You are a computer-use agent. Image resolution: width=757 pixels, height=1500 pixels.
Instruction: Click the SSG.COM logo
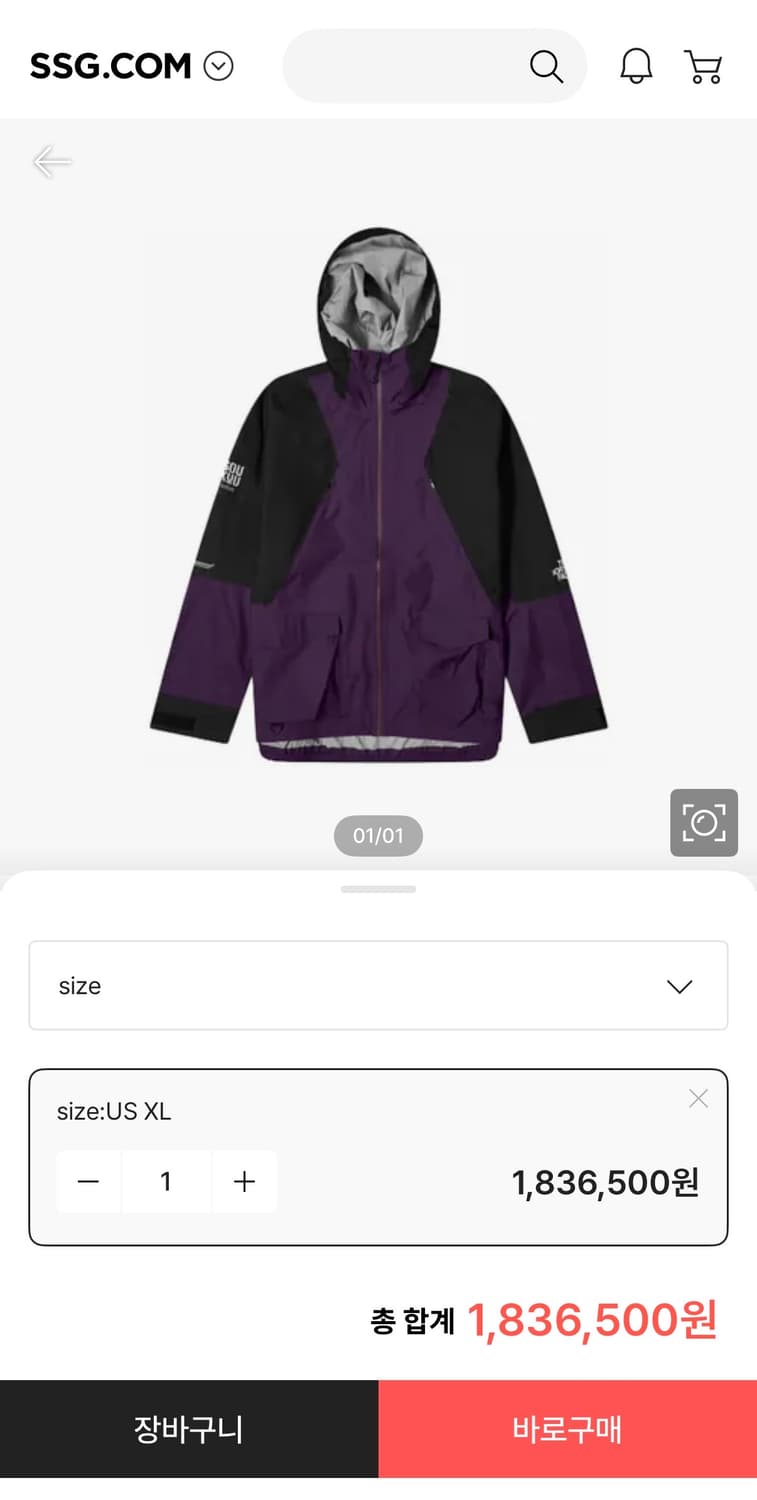click(110, 66)
